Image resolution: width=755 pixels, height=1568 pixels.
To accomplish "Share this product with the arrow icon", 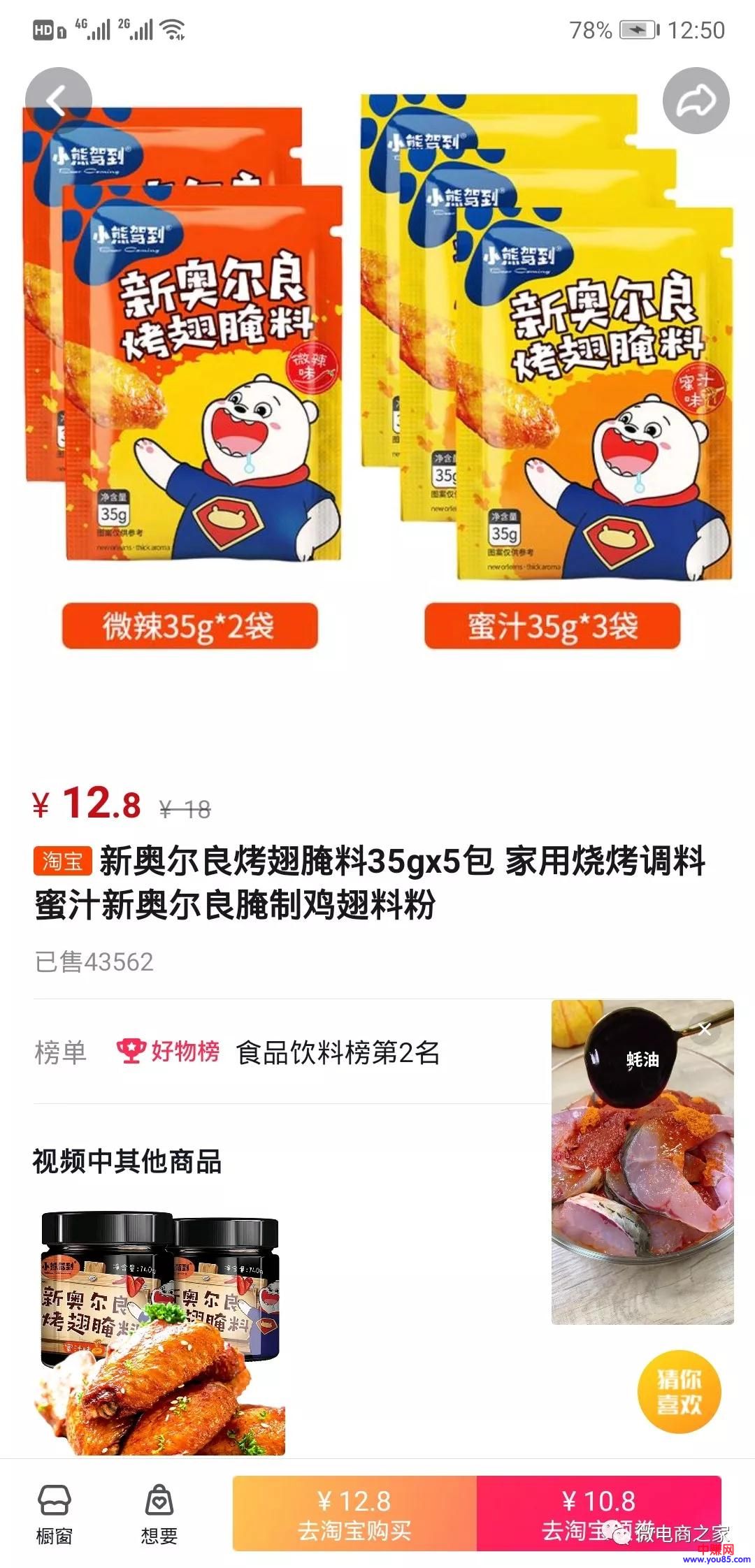I will coord(696,101).
